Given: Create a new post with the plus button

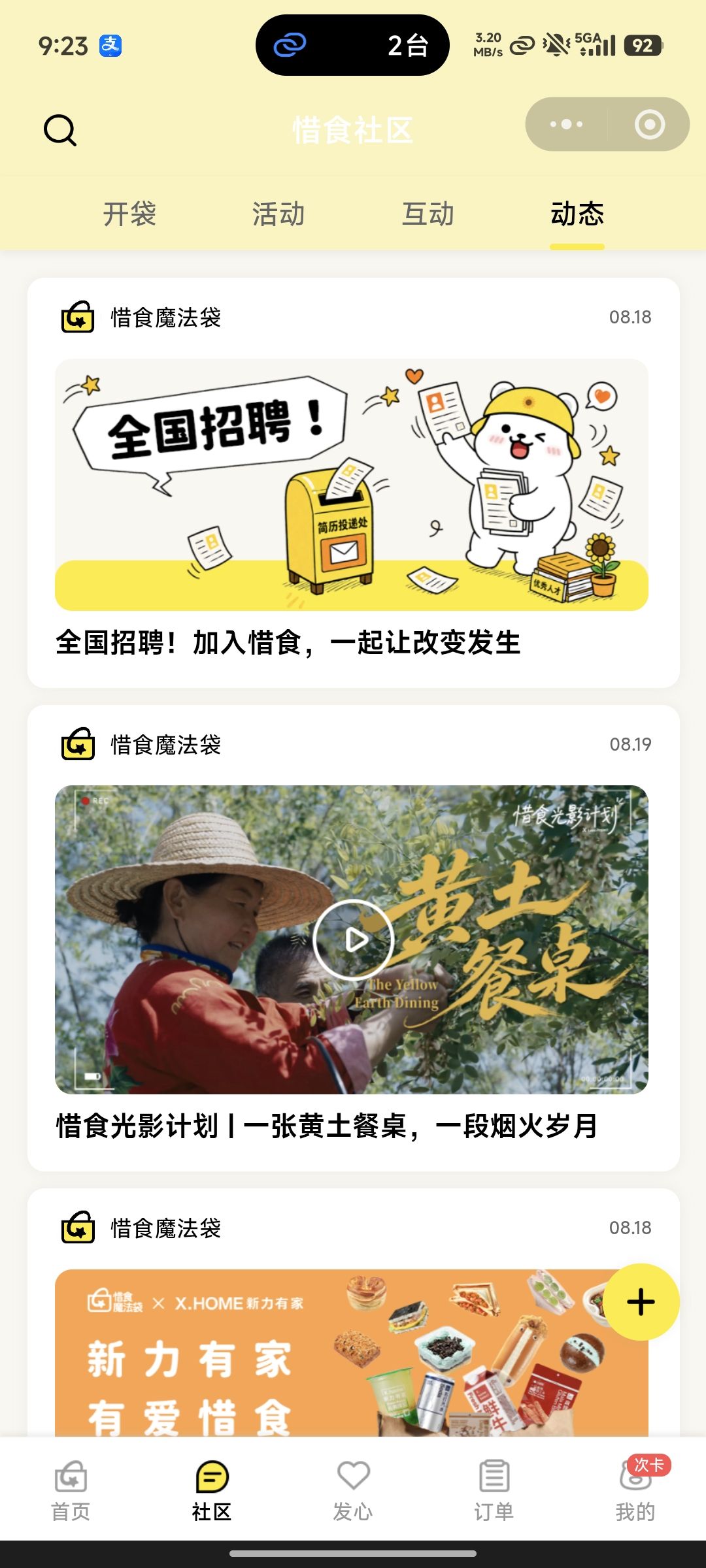Looking at the screenshot, I should pos(641,1302).
